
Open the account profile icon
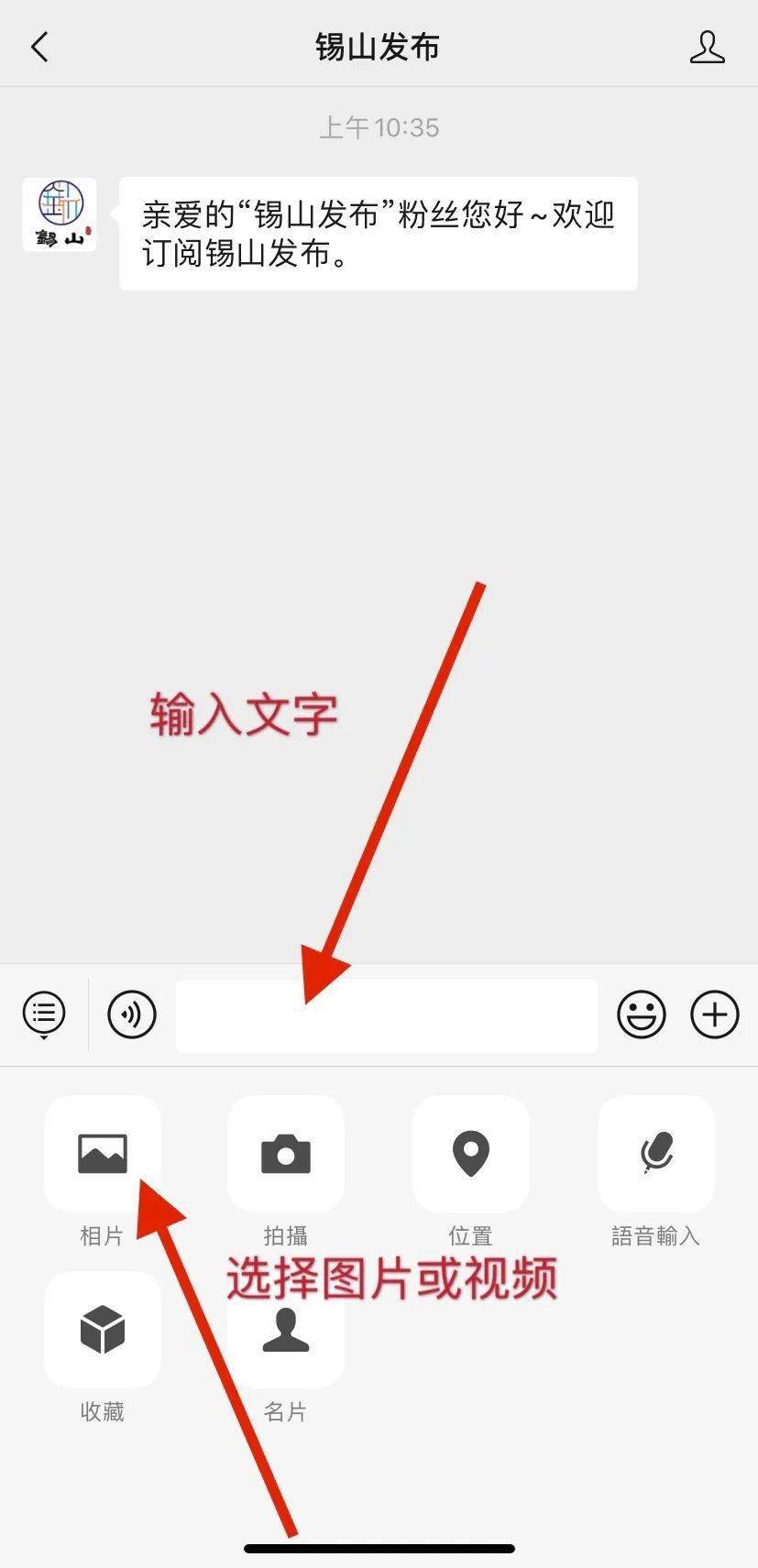707,47
